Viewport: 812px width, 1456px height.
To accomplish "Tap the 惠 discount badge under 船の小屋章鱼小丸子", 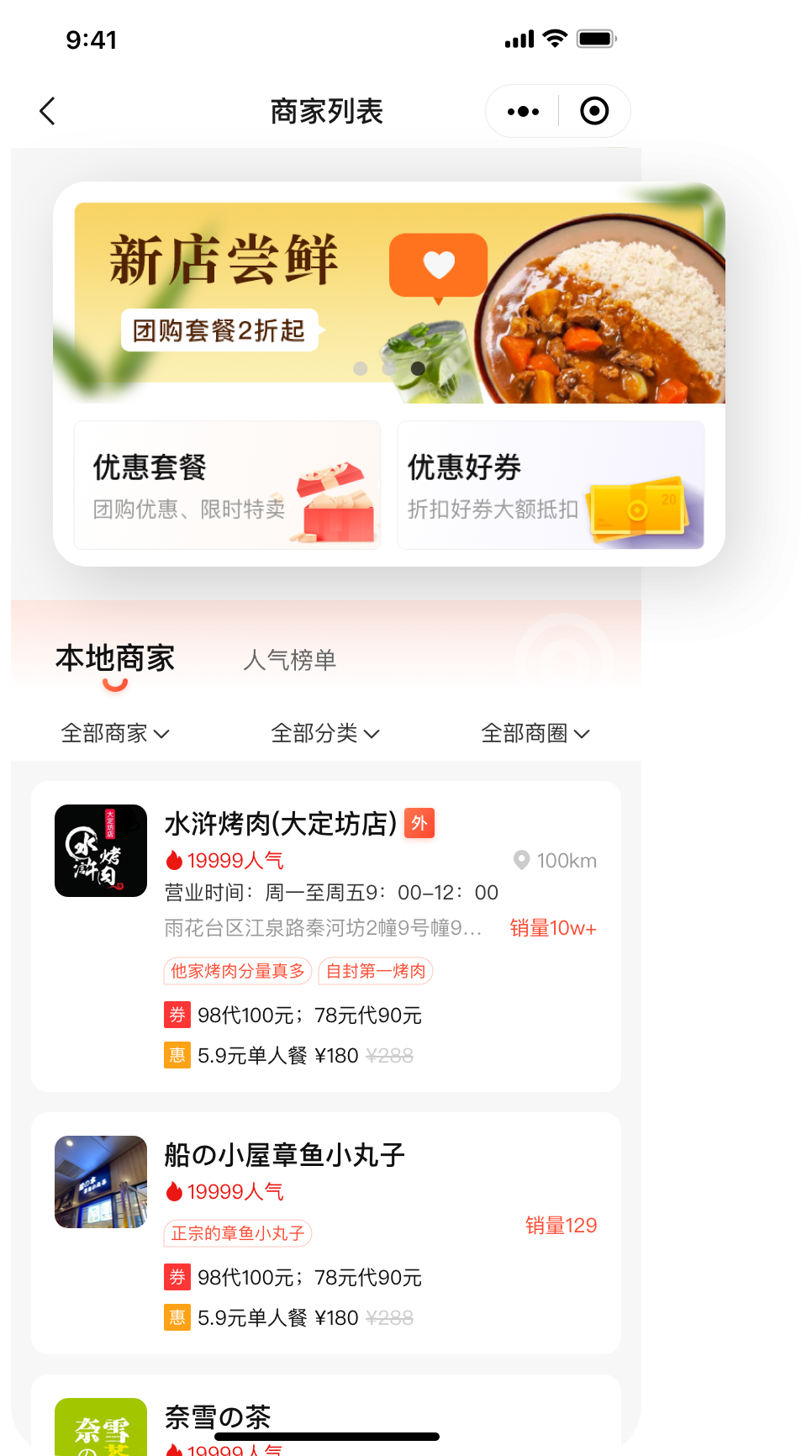I will pyautogui.click(x=177, y=1318).
